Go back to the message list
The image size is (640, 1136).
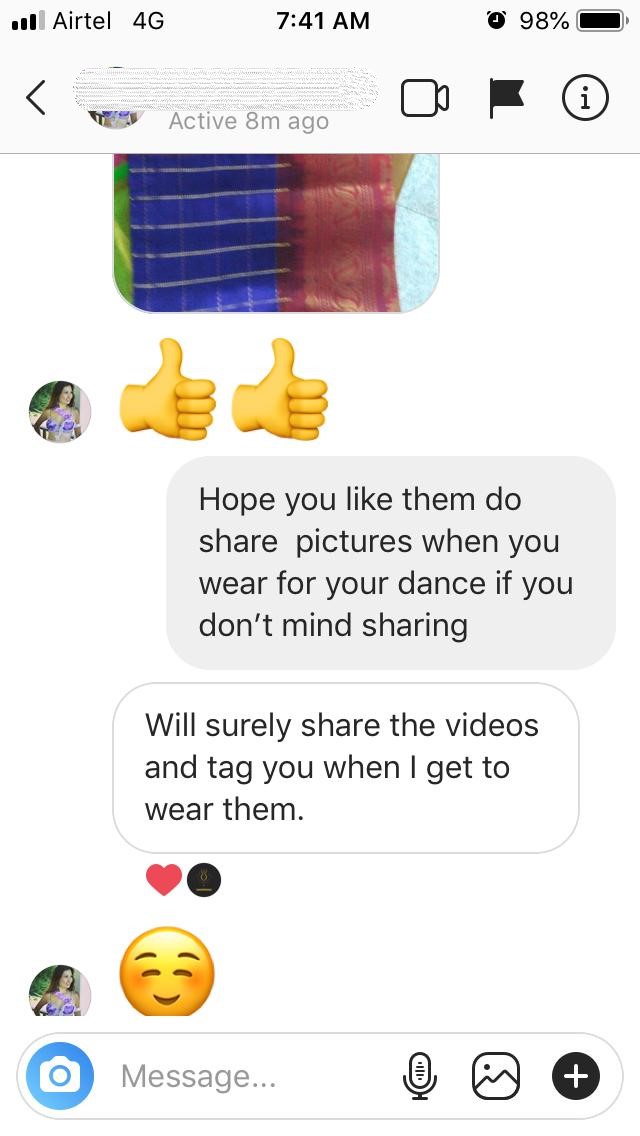coord(36,98)
